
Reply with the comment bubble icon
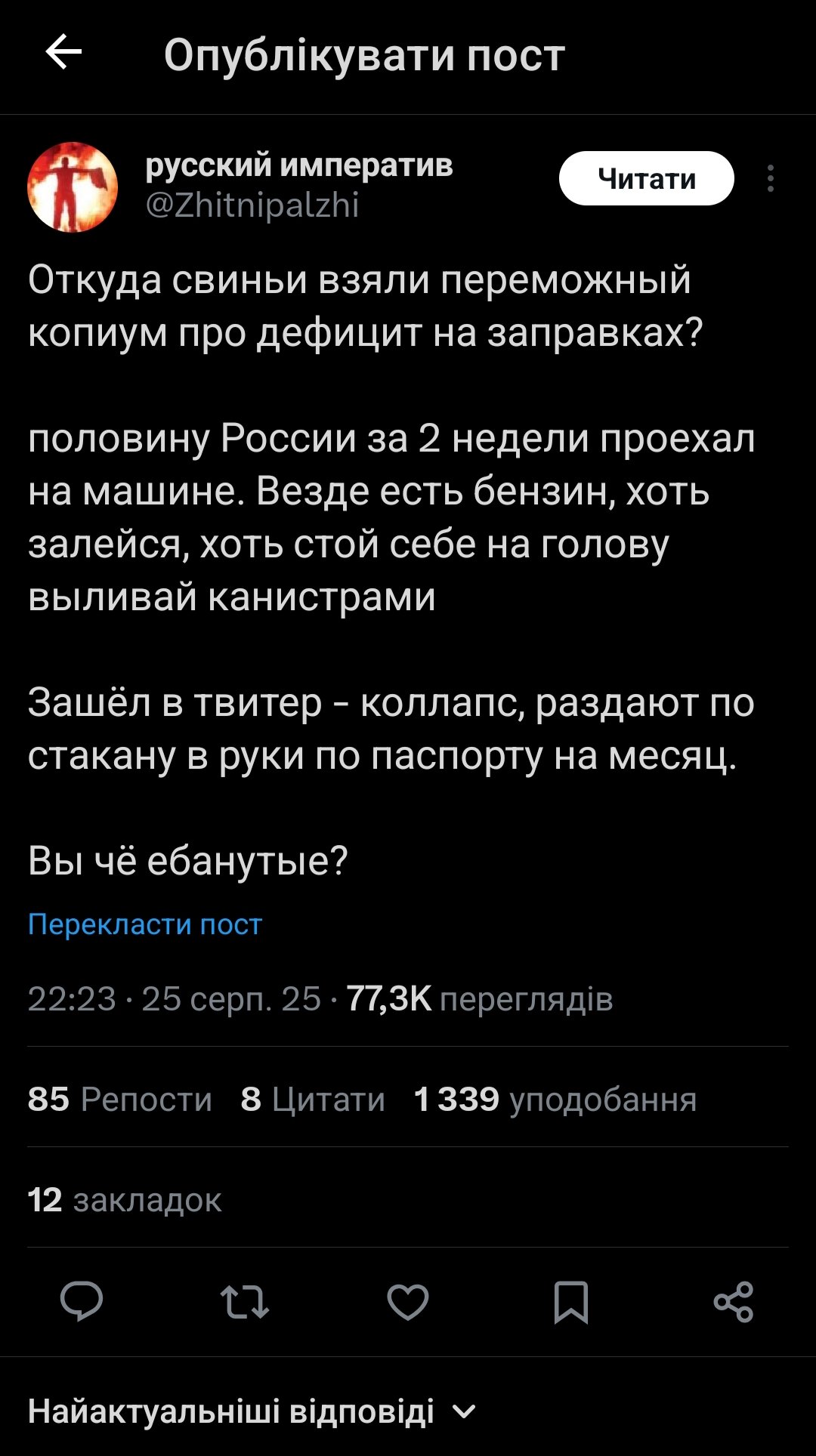pyautogui.click(x=82, y=1302)
